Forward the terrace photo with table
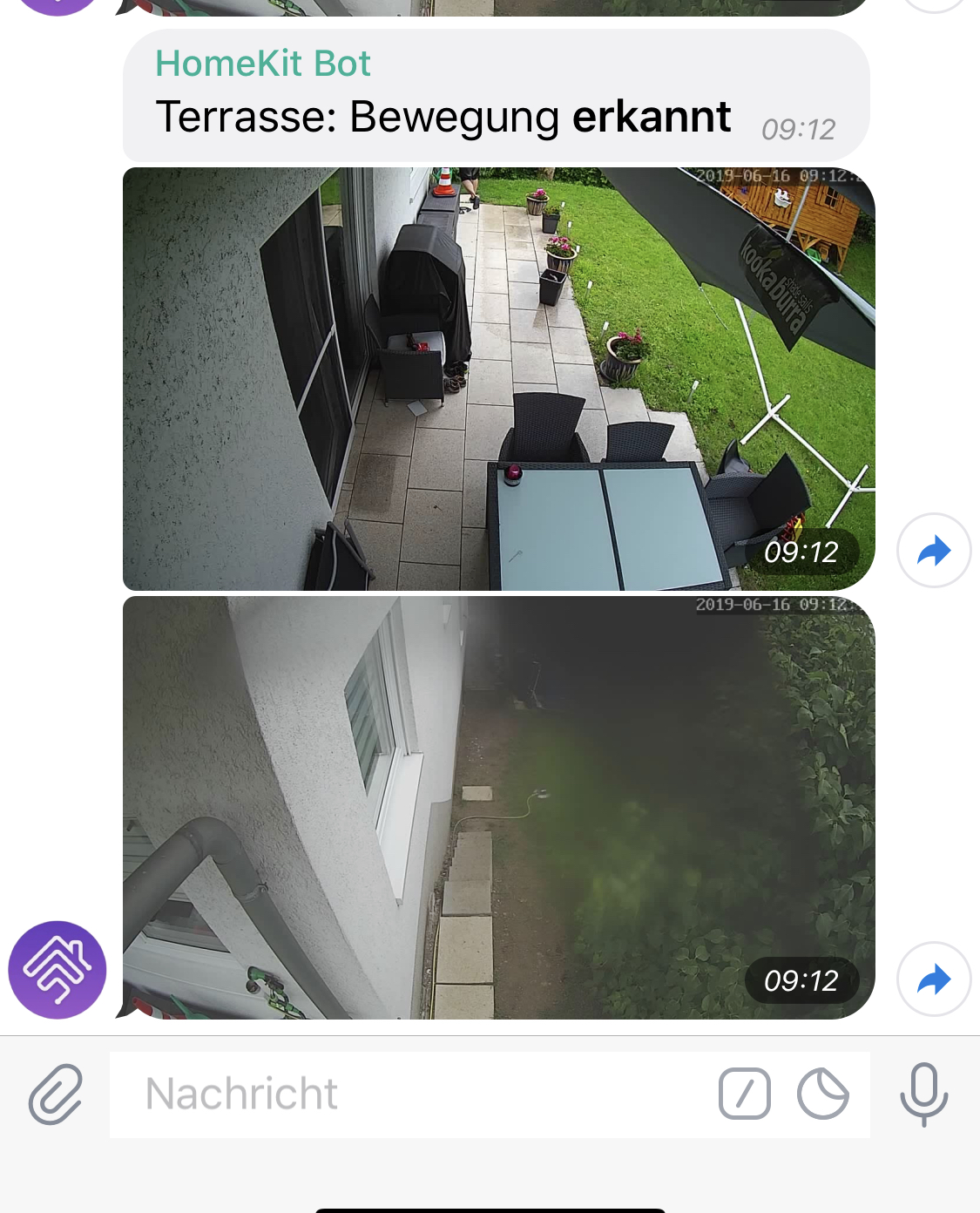This screenshot has height=1213, width=980. (x=934, y=551)
